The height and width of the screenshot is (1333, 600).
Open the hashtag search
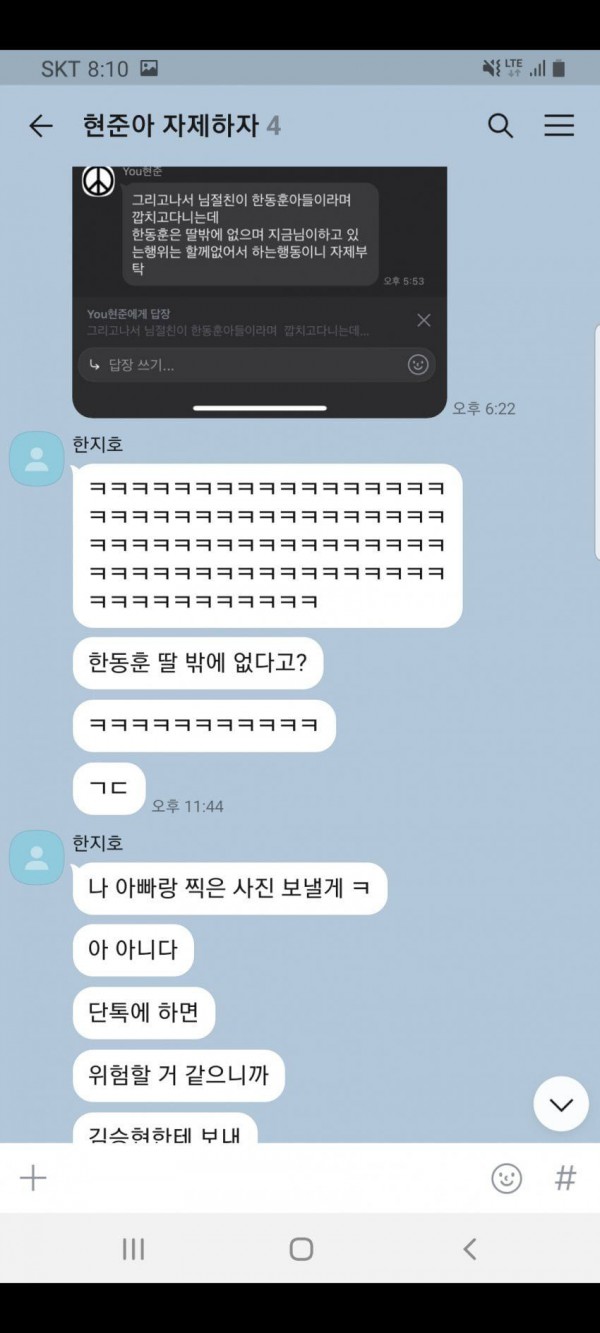point(565,1178)
